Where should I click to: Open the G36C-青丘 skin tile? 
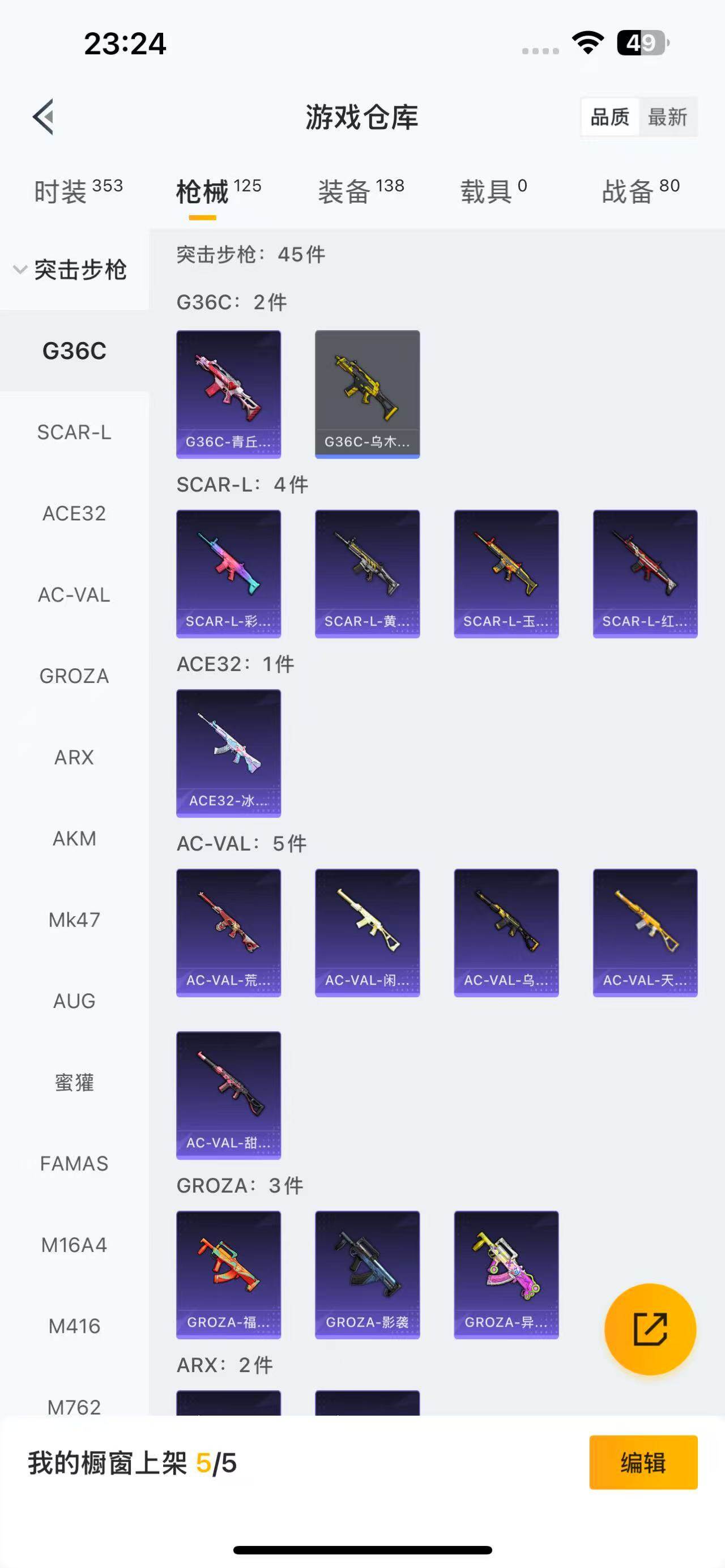[228, 394]
